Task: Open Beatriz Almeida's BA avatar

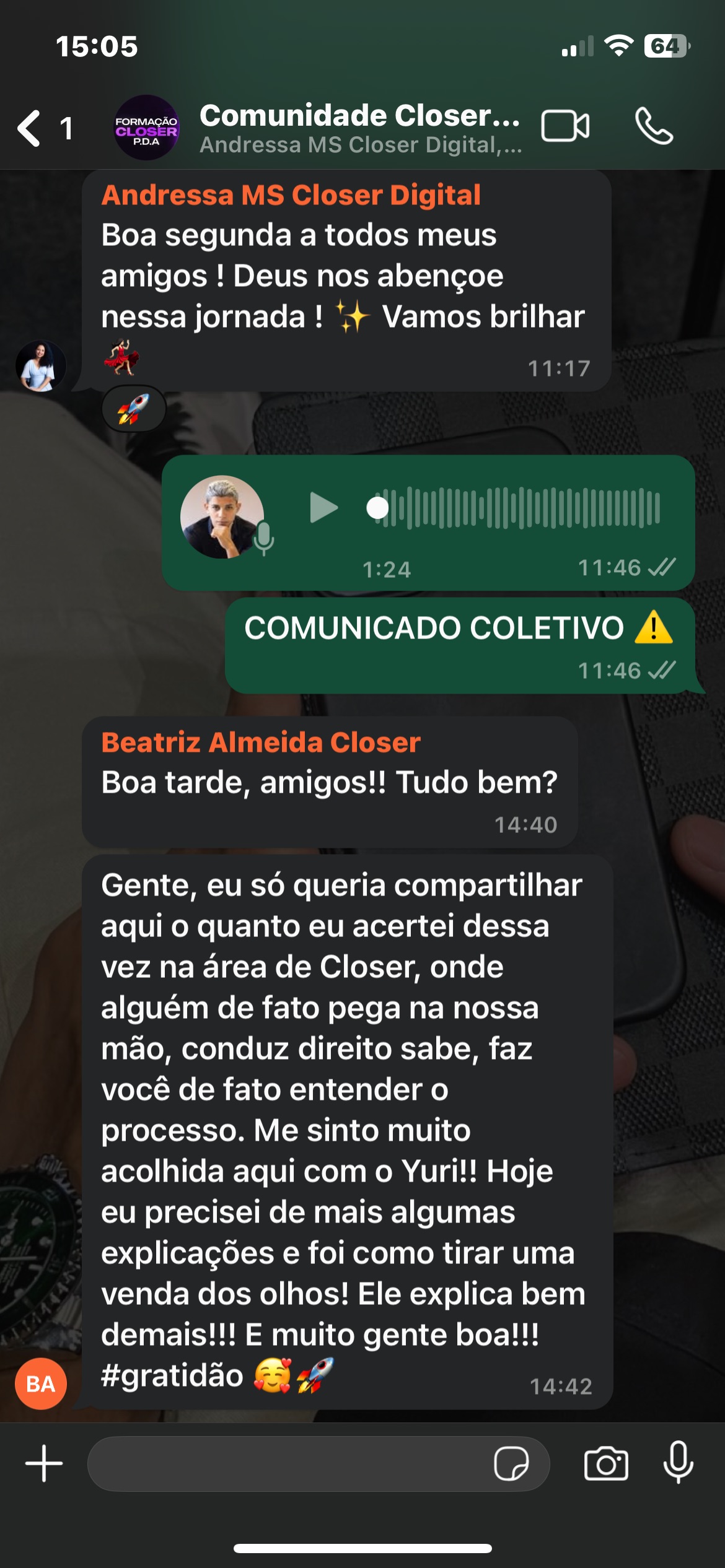Action: click(41, 1383)
